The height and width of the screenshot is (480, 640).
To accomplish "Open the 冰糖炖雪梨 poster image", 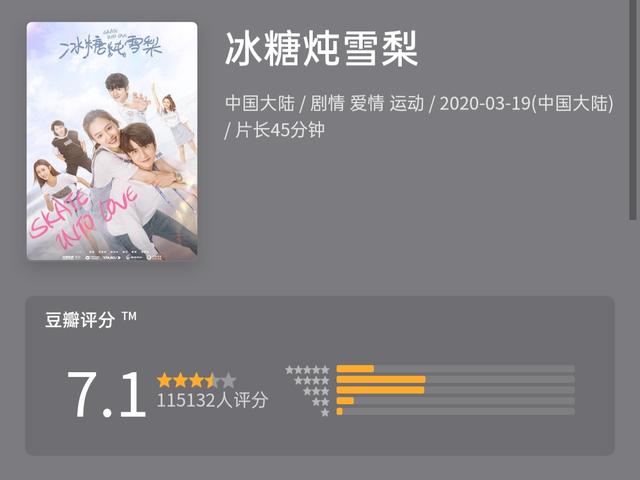I will point(111,141).
